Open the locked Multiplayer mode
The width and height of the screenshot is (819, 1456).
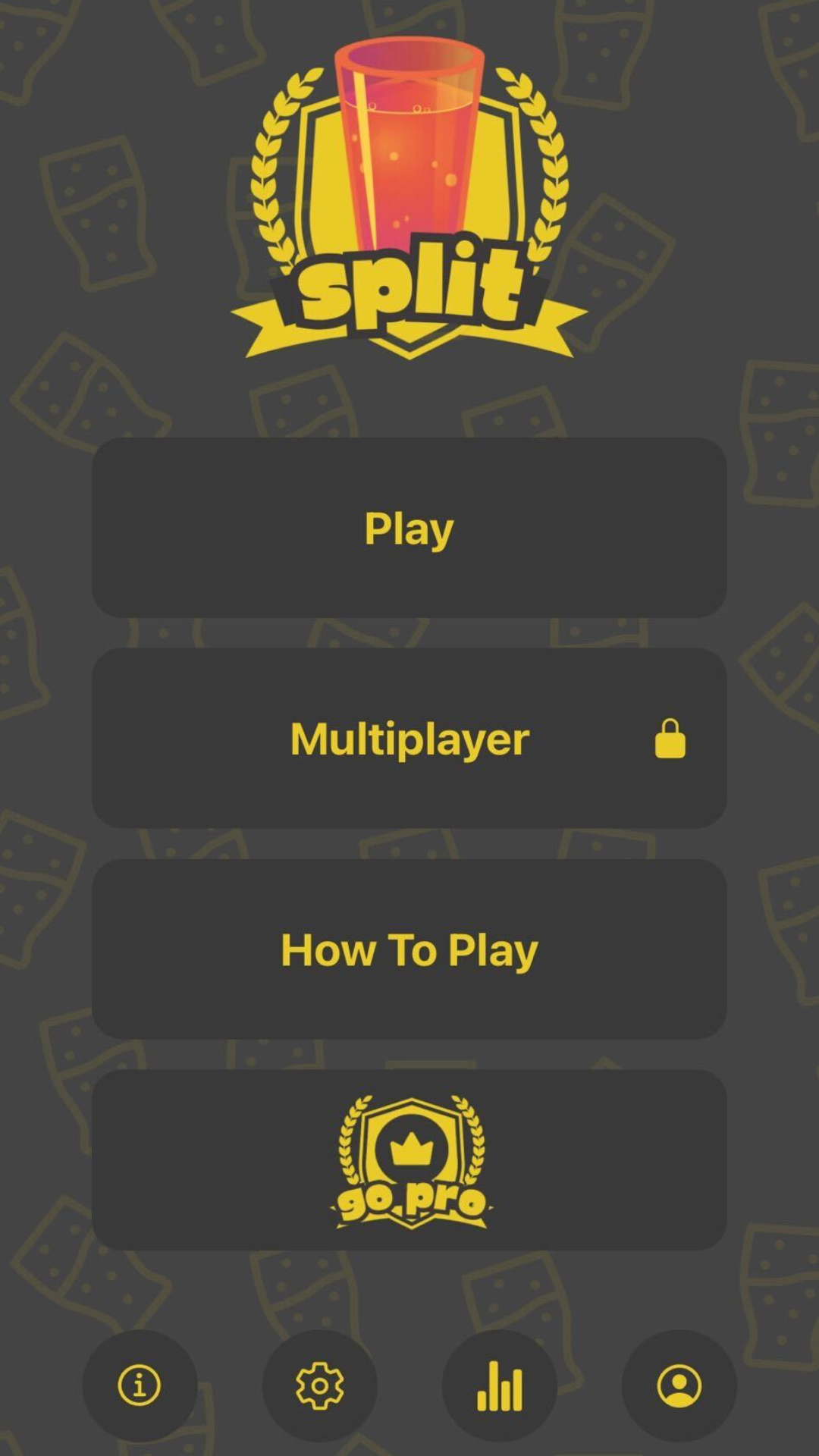(x=409, y=739)
